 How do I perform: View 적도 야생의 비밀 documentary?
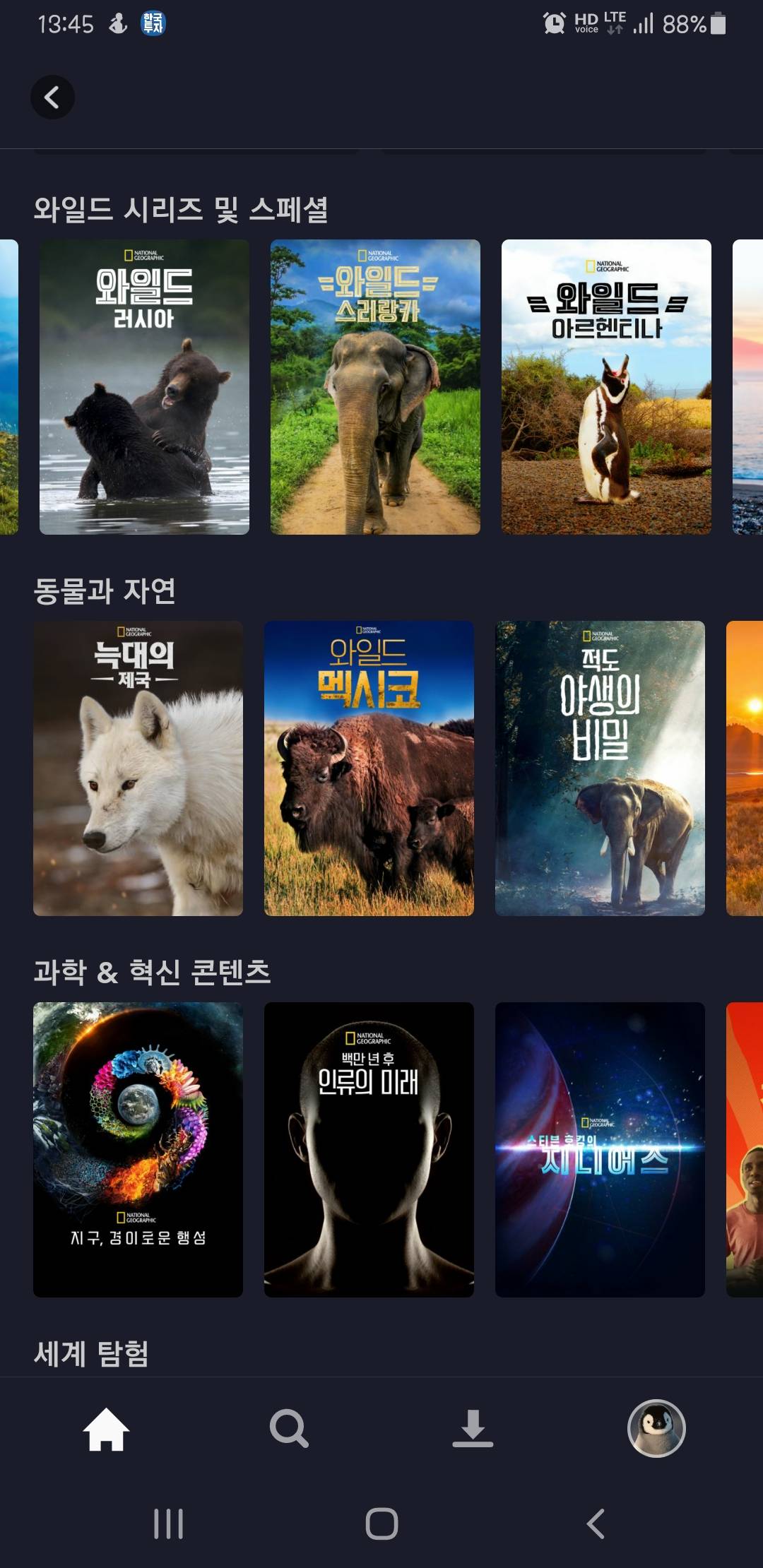point(600,768)
